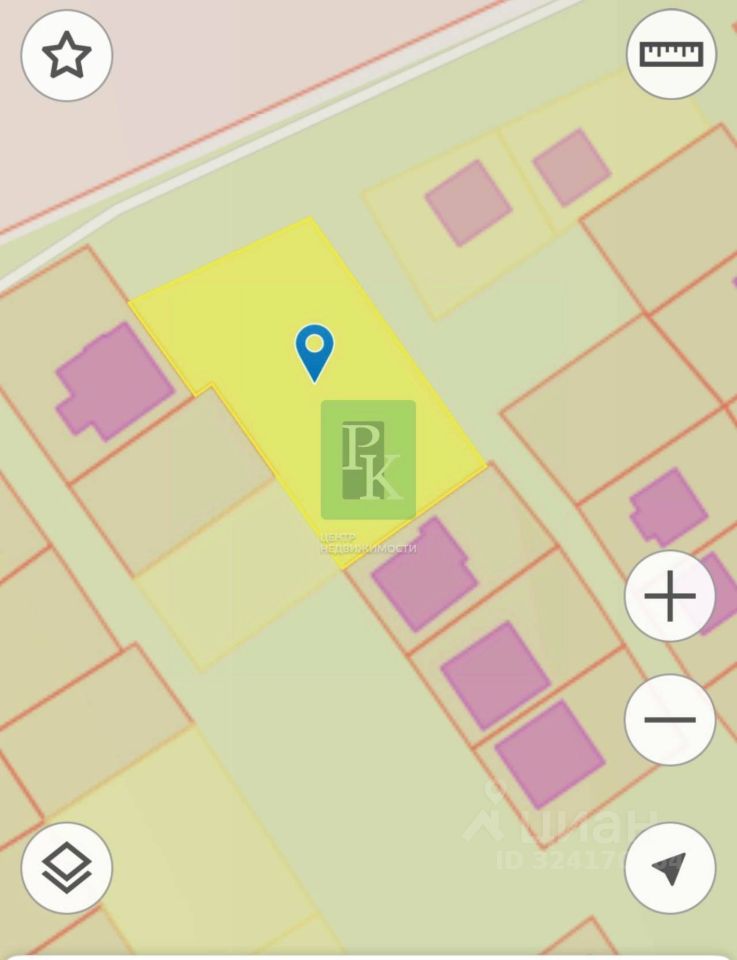Open the ruler measurement tool
The image size is (737, 960).
pos(671,54)
